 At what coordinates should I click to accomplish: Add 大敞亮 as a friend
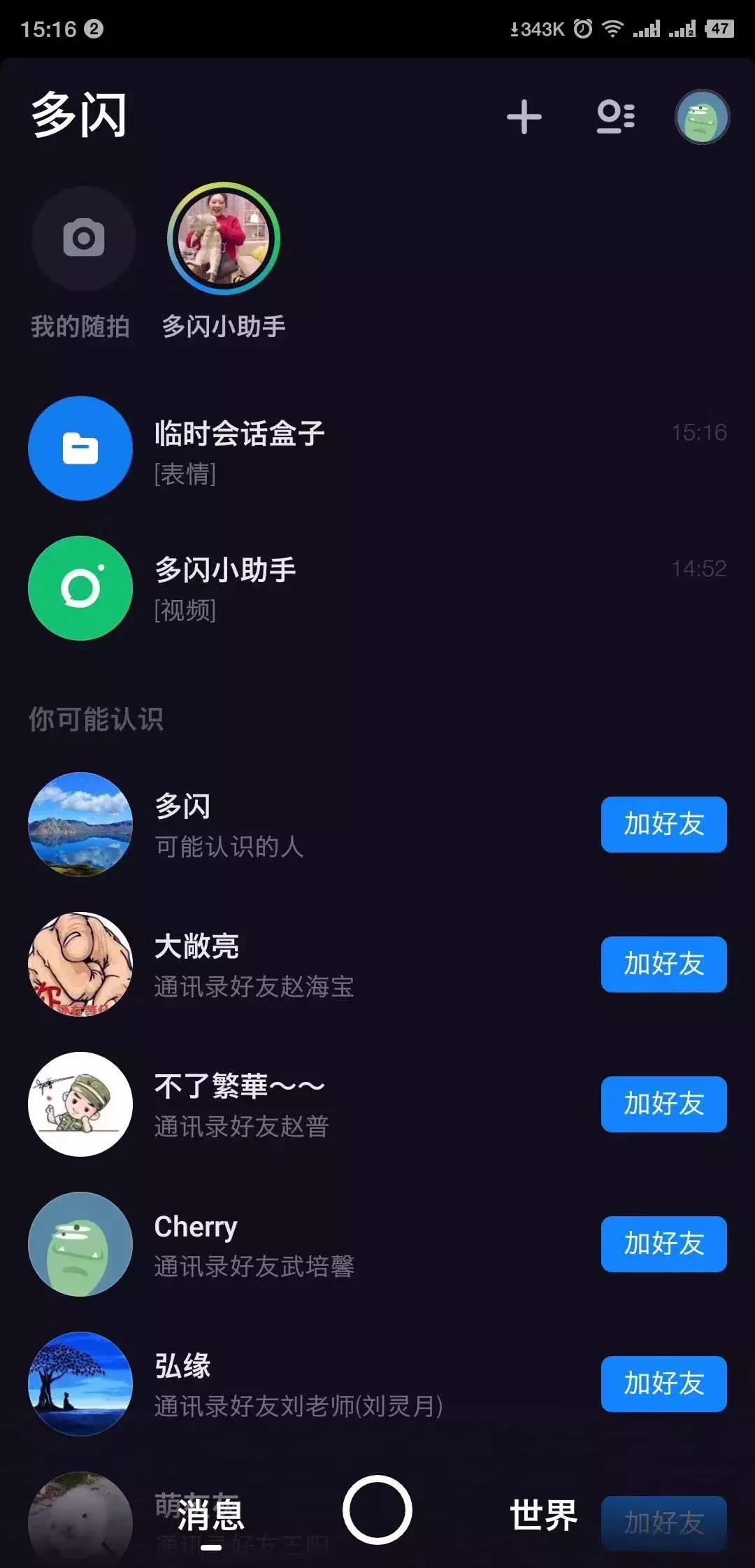pos(663,965)
